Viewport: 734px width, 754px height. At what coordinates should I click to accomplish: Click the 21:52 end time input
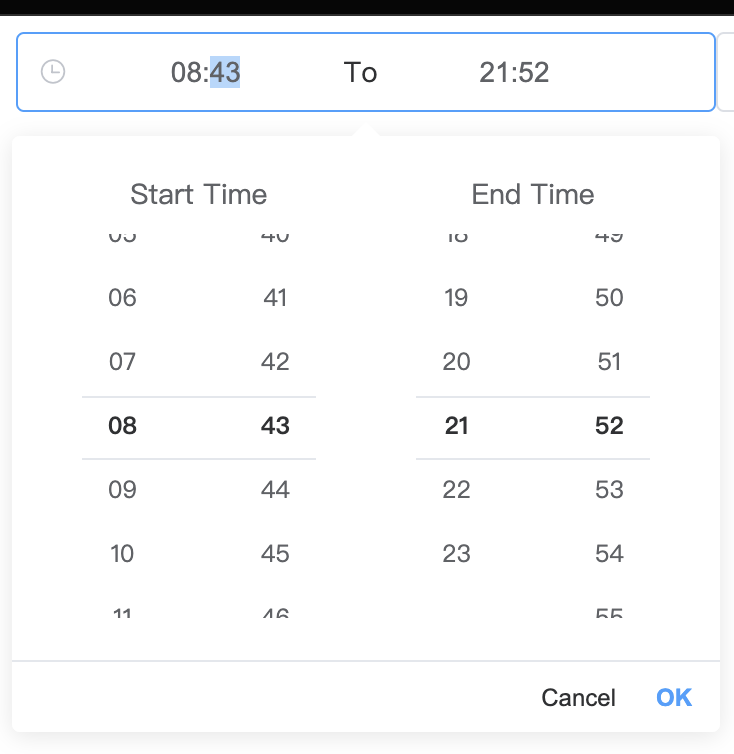(516, 72)
